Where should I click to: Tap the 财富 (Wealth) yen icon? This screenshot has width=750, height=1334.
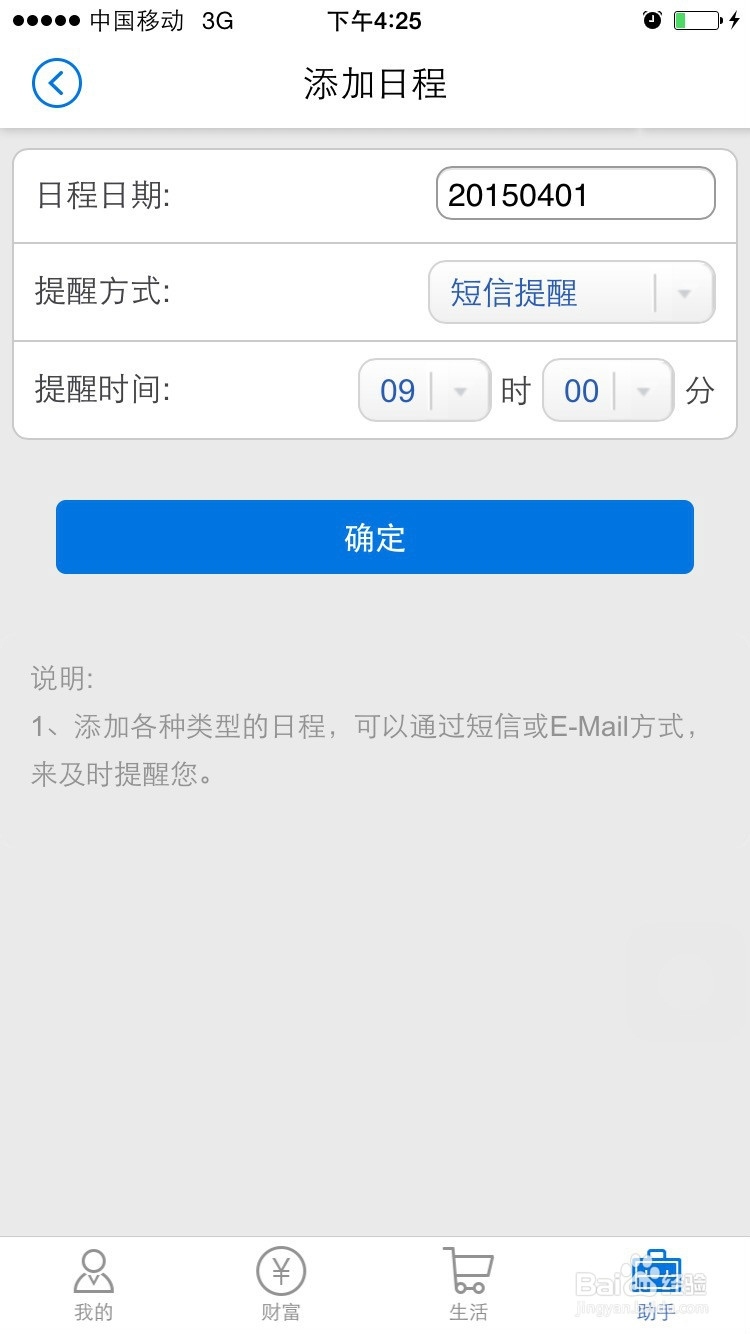280,1271
